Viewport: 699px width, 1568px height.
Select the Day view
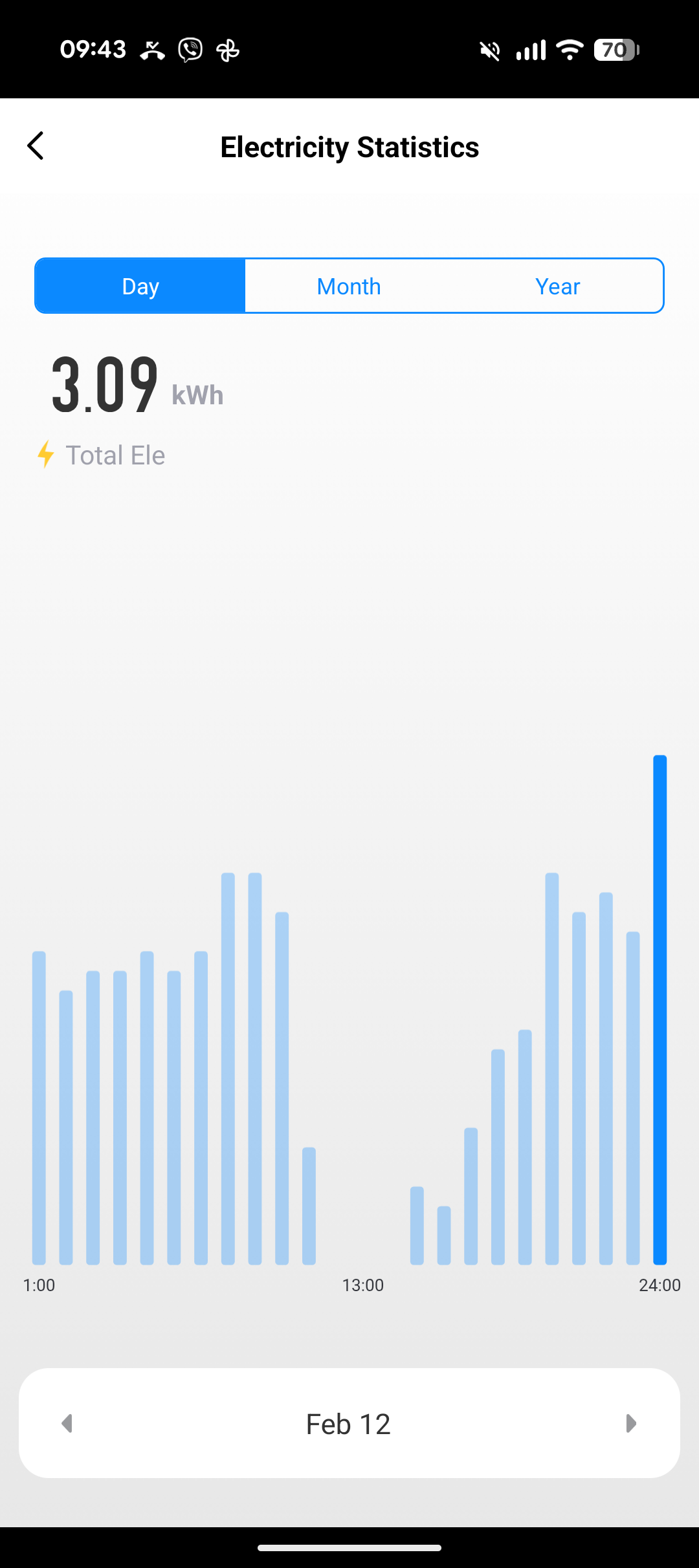click(x=140, y=286)
